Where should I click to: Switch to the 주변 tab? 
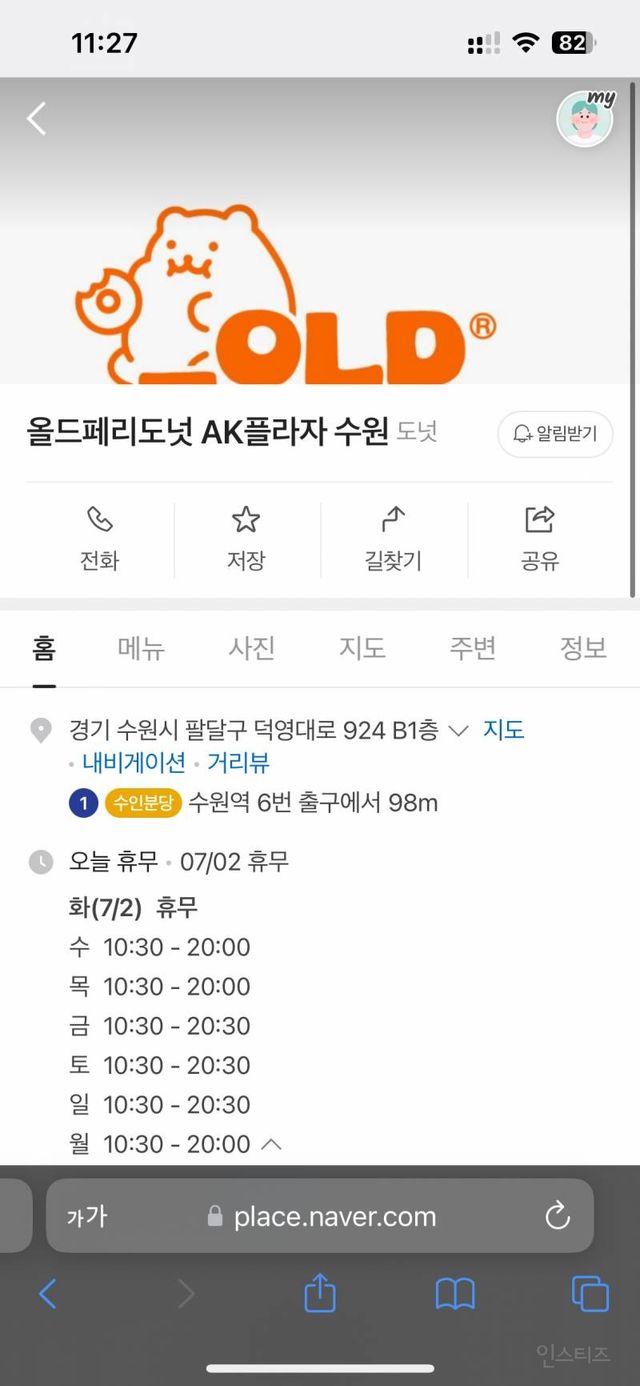tap(472, 648)
